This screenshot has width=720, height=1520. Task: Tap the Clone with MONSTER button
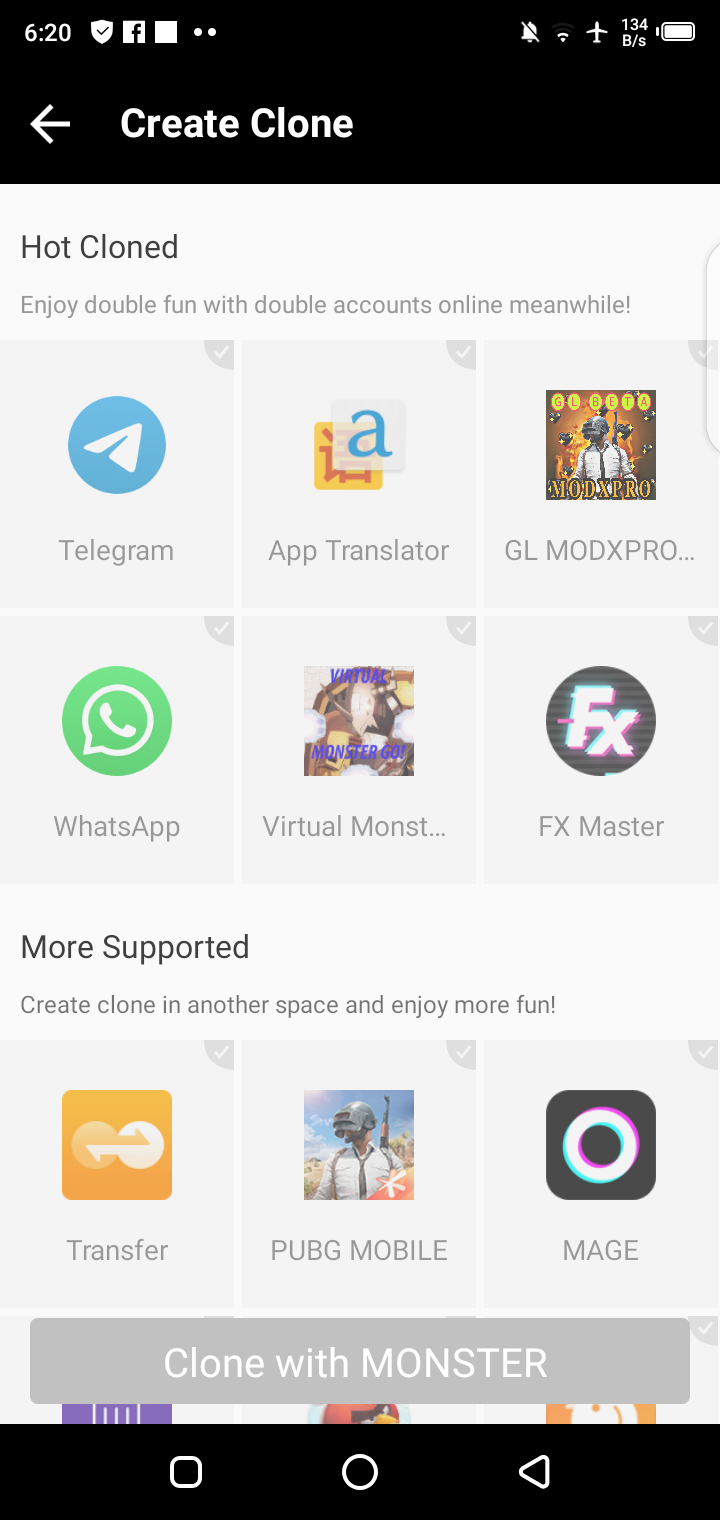(360, 1362)
